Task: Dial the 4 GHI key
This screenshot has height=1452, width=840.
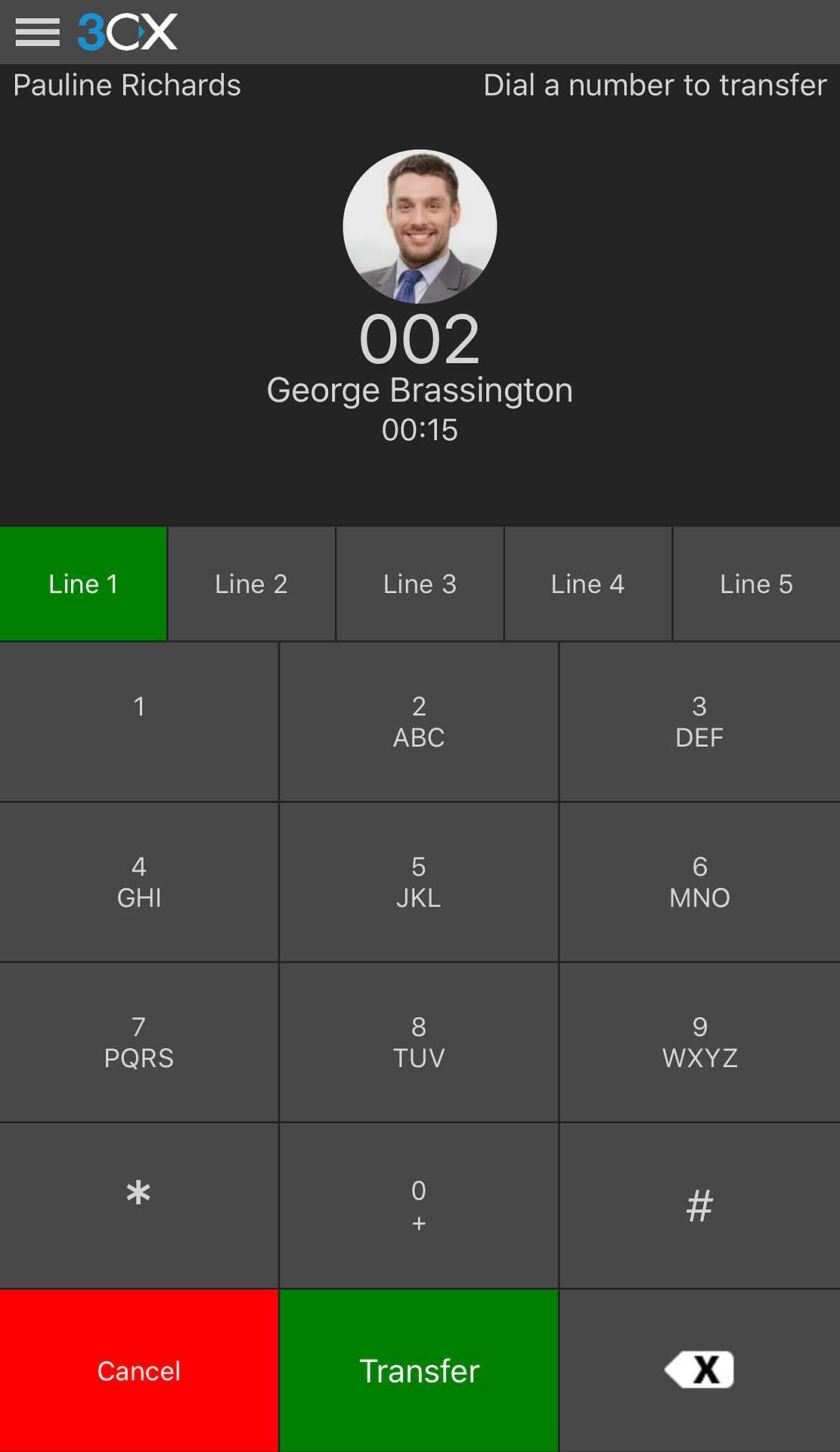Action: [139, 882]
